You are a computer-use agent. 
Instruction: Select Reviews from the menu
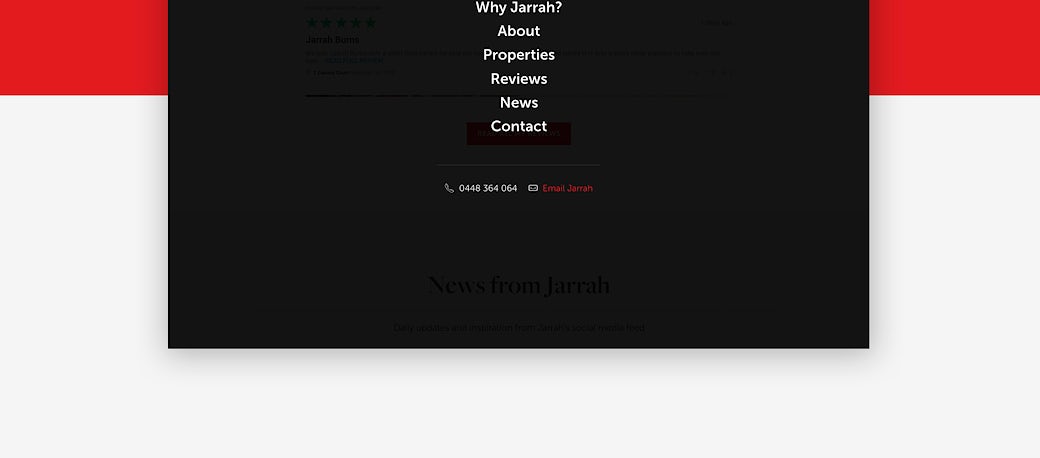[x=518, y=79]
